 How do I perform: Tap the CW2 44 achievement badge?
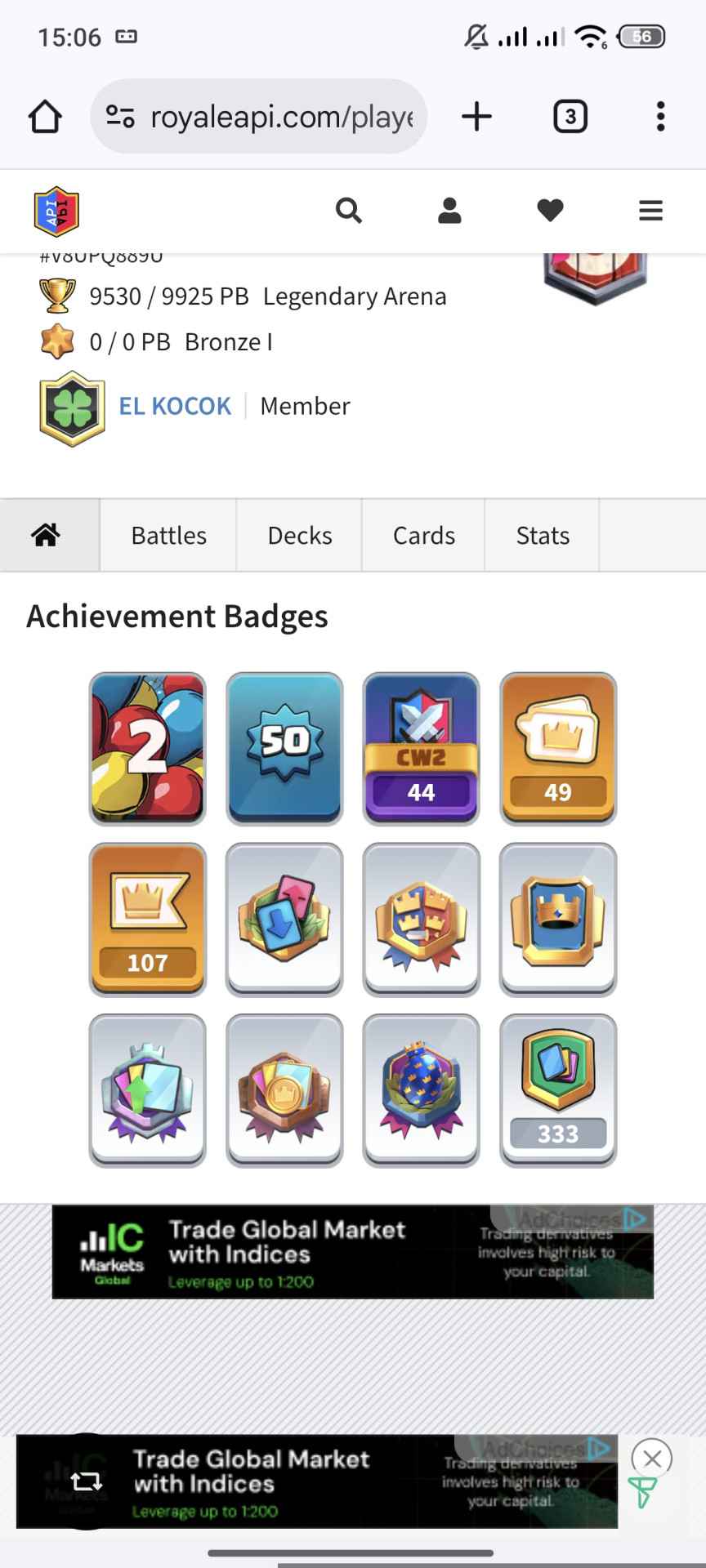pos(421,747)
